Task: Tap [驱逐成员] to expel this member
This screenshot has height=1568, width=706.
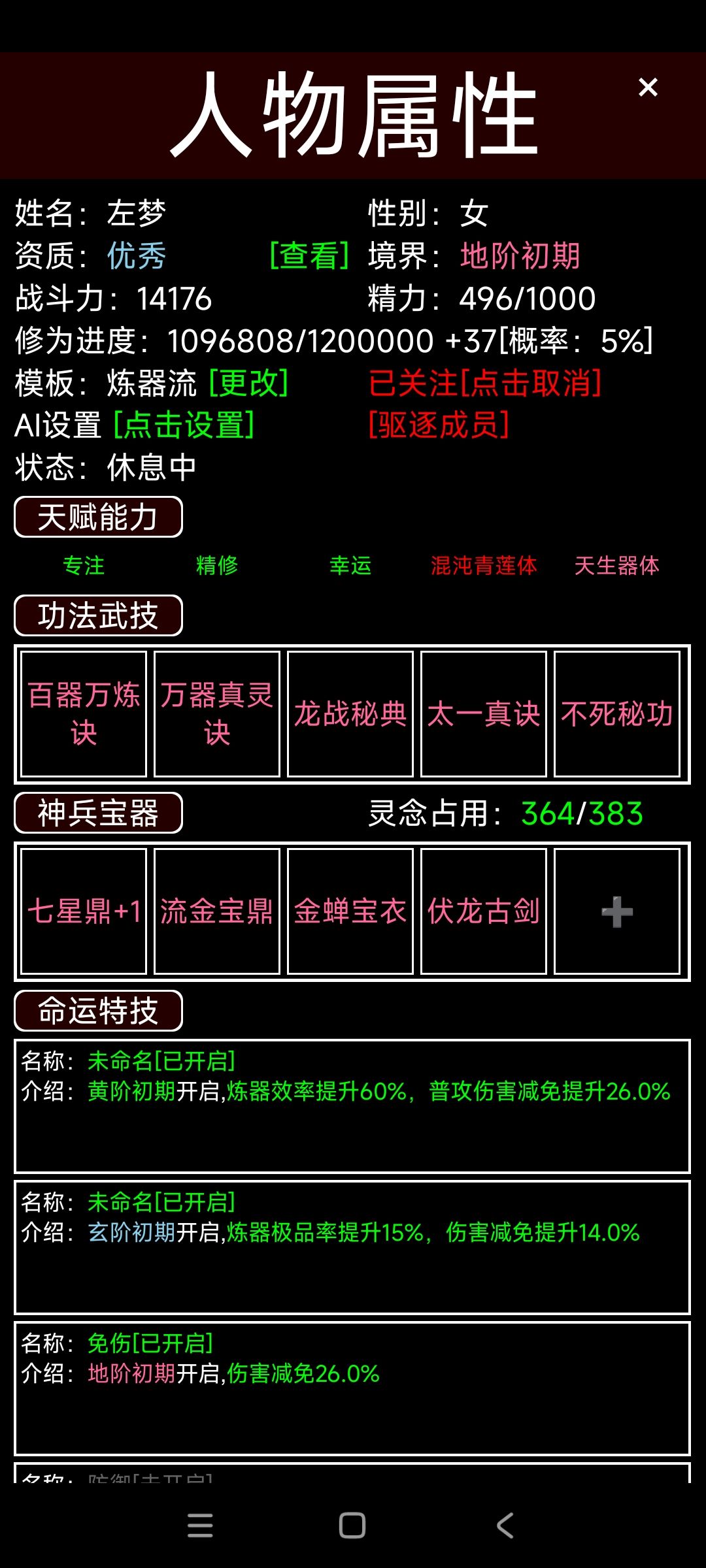Action: tap(439, 425)
